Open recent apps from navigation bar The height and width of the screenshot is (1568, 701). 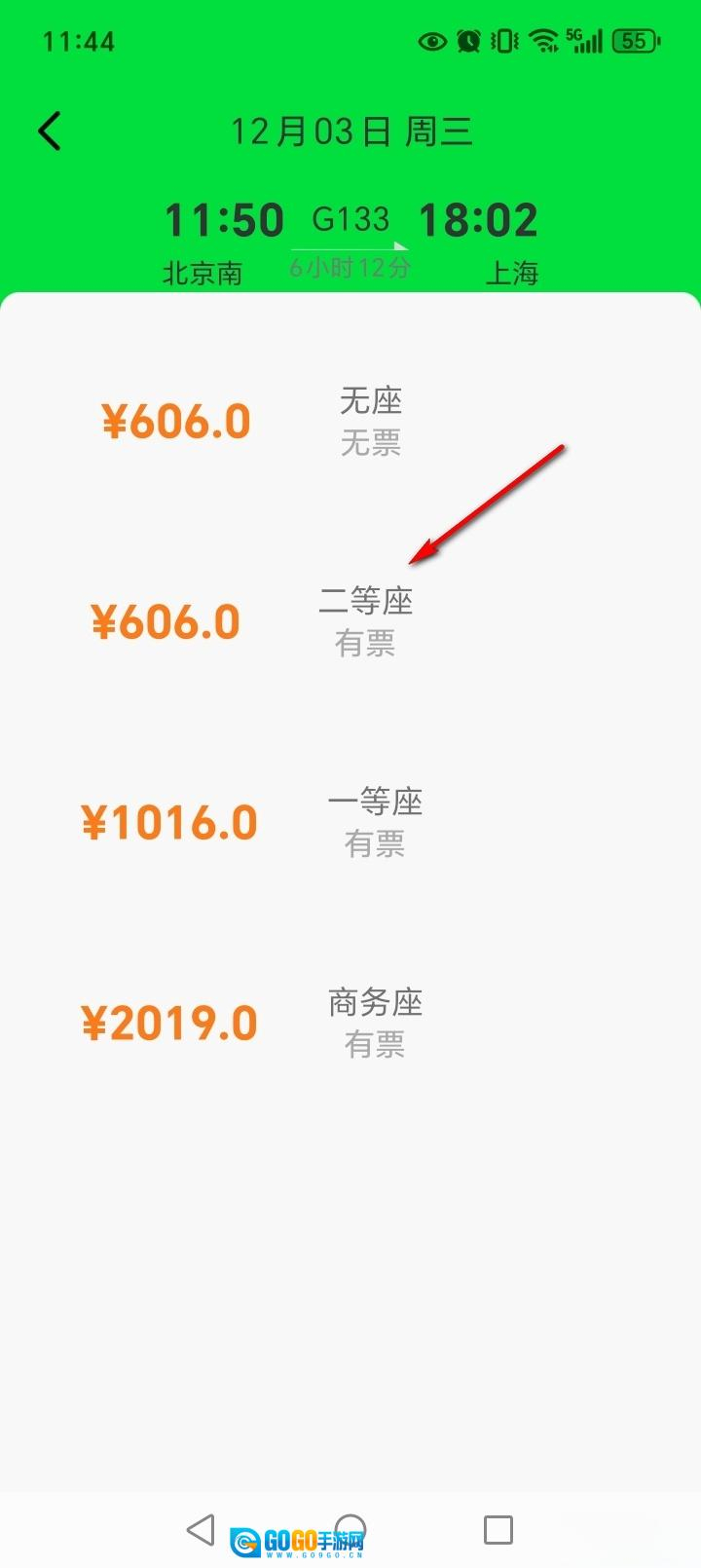[498, 1529]
